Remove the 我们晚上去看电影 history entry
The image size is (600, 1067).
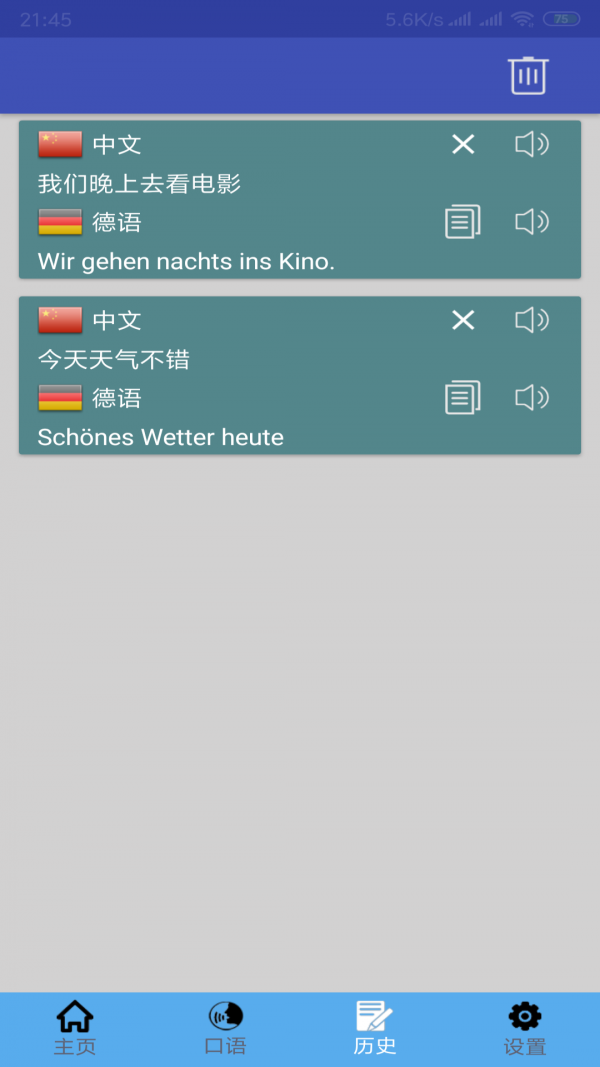pos(463,144)
